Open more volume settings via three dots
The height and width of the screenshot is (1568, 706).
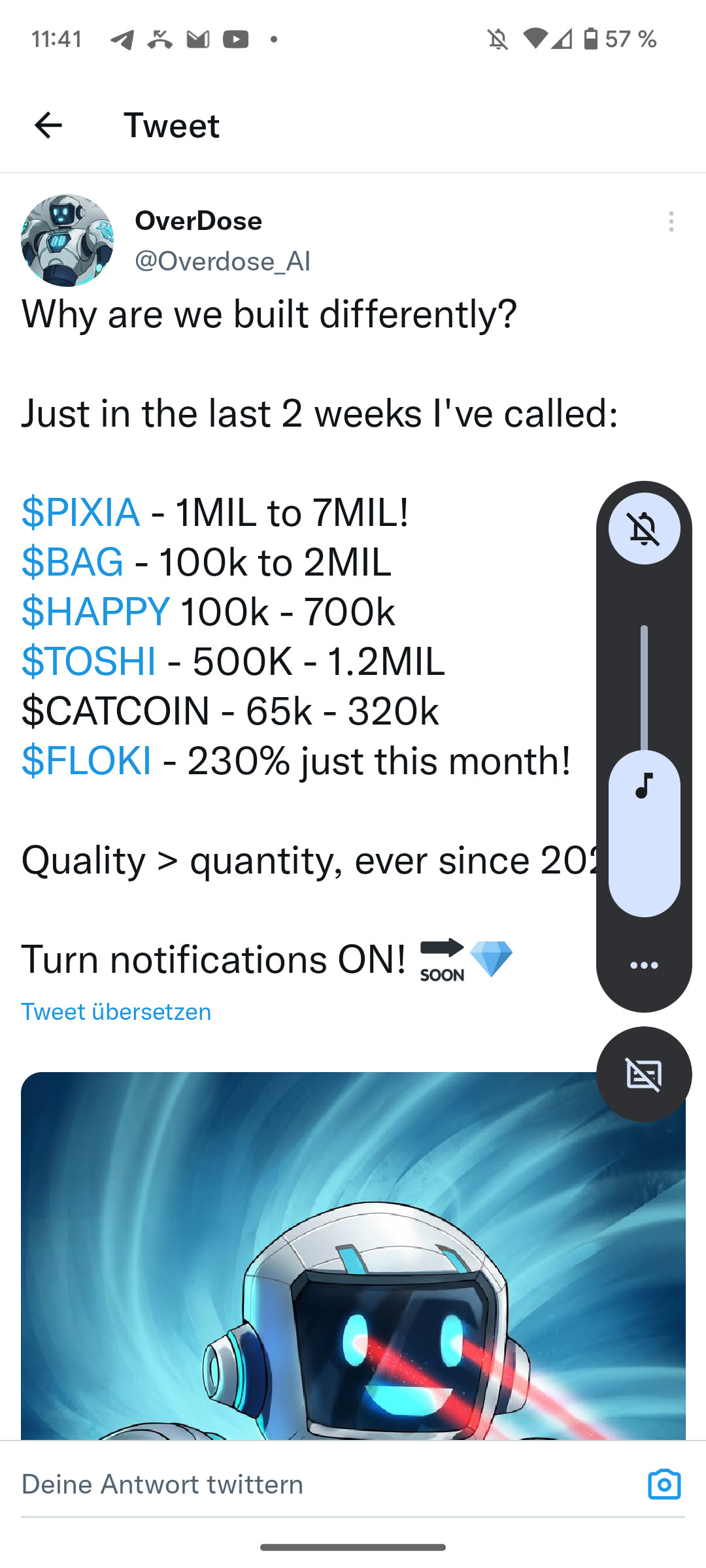point(644,965)
